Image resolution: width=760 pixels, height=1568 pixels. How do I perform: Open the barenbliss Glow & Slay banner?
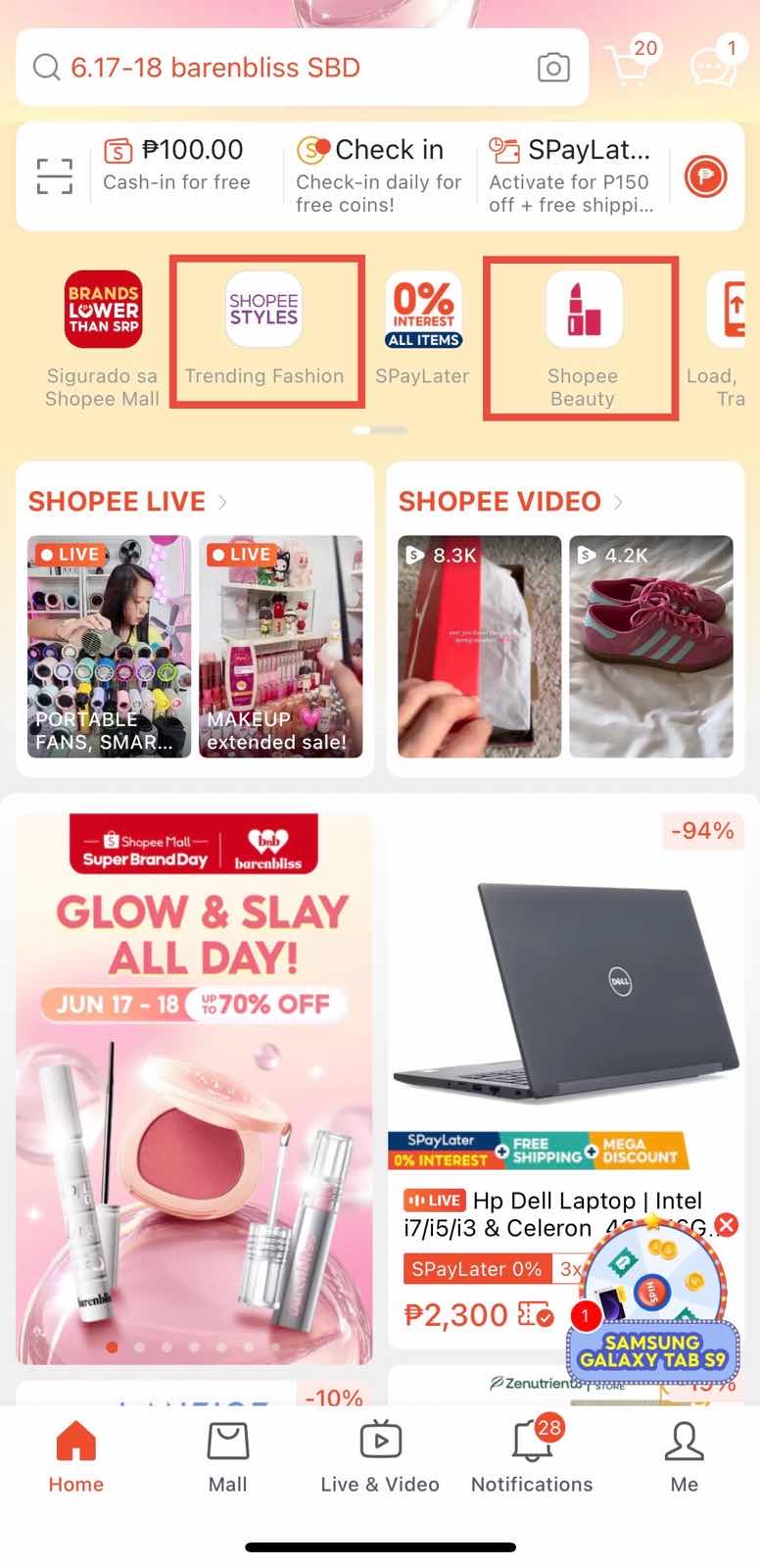click(194, 1088)
